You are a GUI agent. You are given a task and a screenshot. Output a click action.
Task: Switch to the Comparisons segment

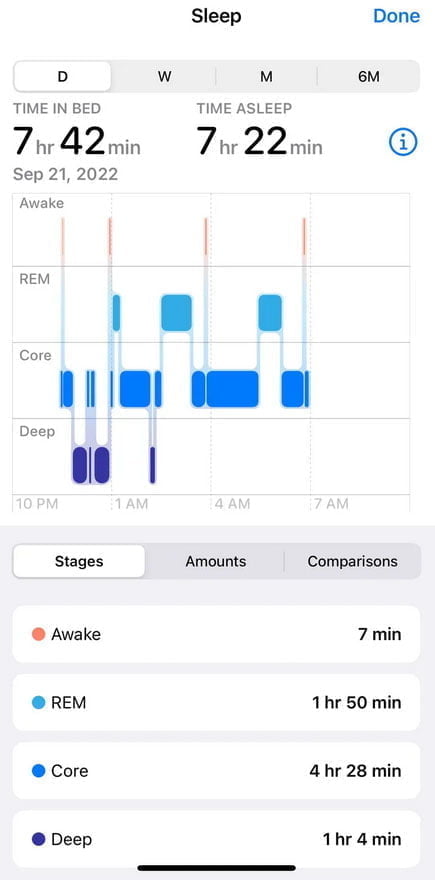point(352,561)
